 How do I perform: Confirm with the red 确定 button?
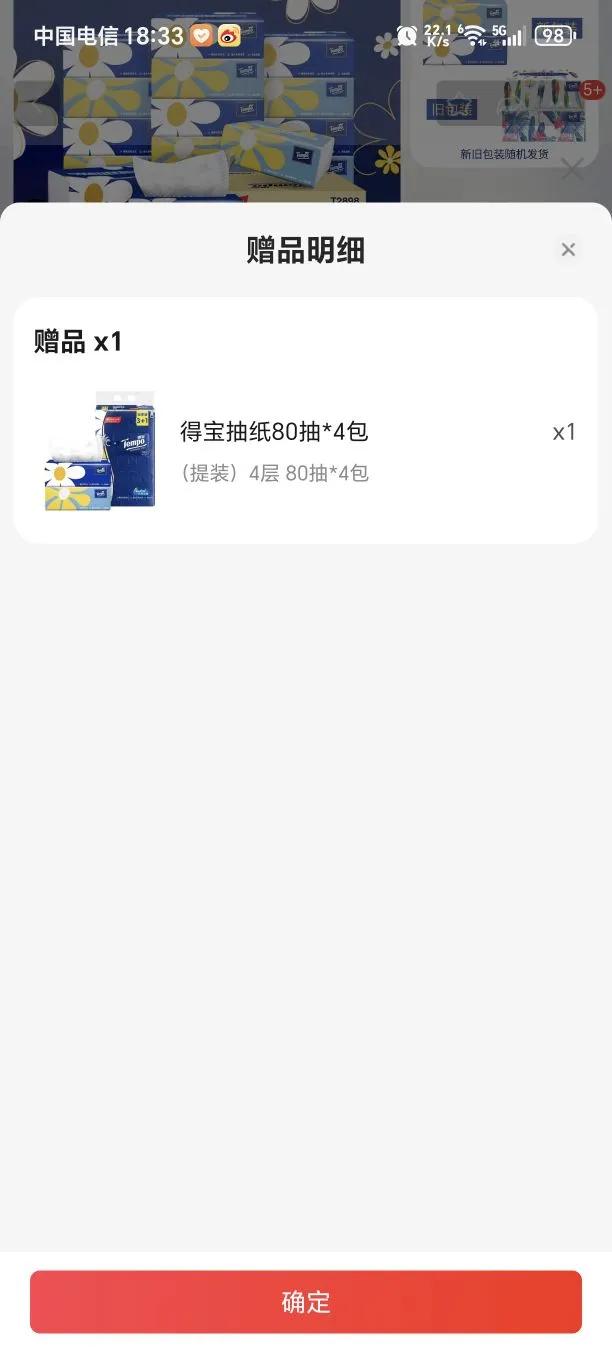coord(306,1302)
